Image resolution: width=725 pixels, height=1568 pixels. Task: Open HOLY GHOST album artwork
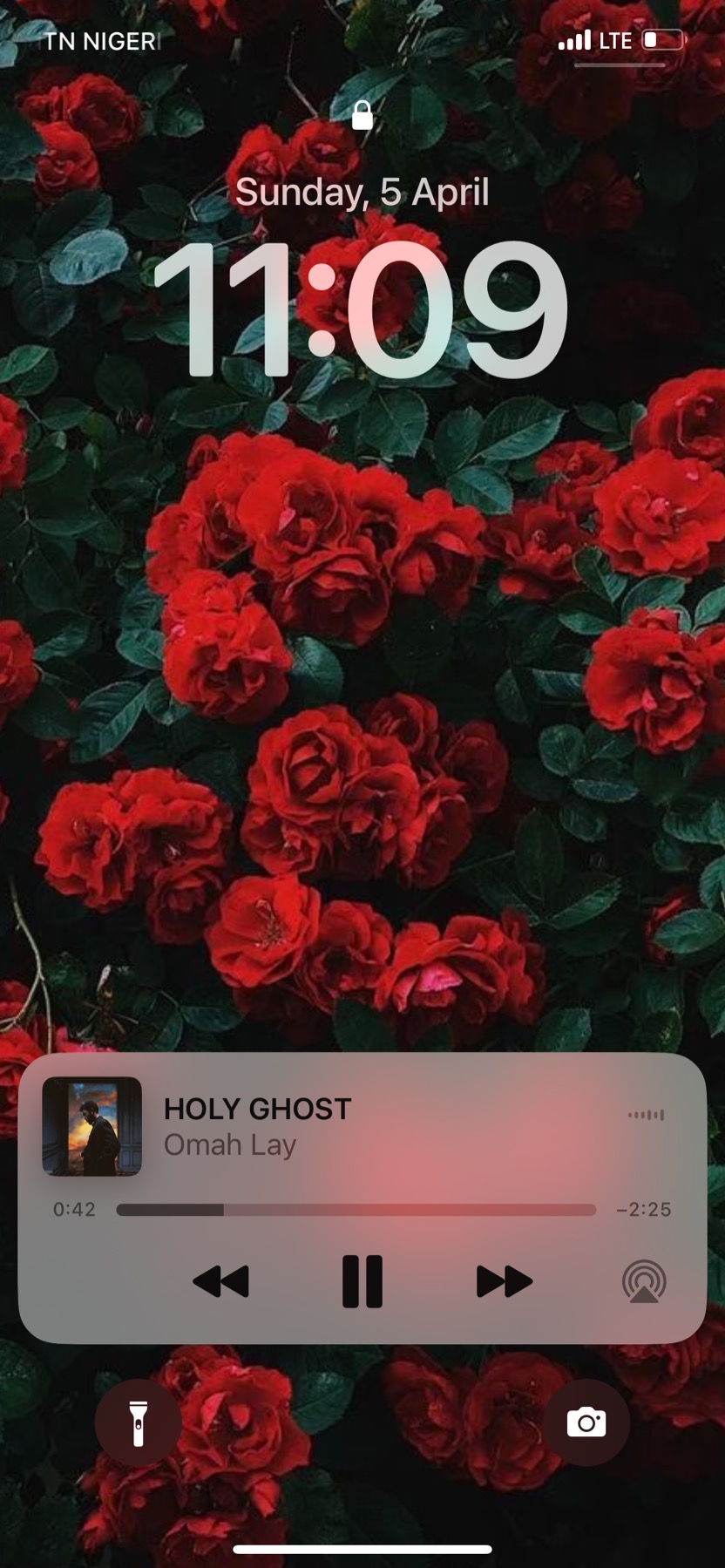click(x=92, y=1126)
